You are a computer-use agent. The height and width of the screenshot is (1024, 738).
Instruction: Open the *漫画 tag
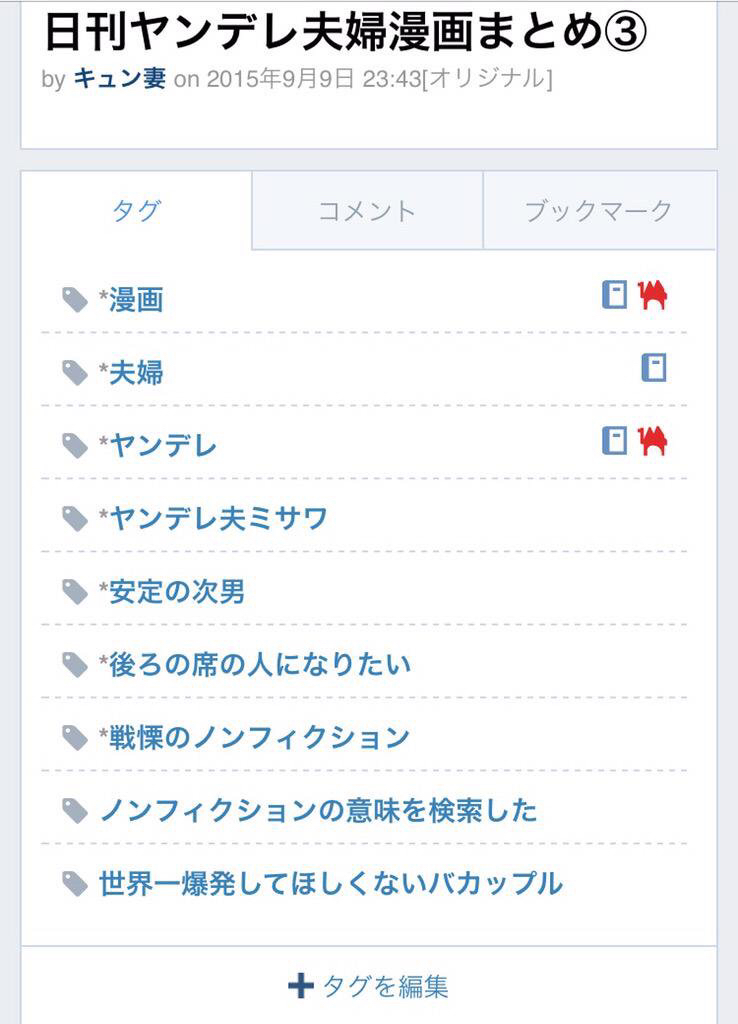135,299
